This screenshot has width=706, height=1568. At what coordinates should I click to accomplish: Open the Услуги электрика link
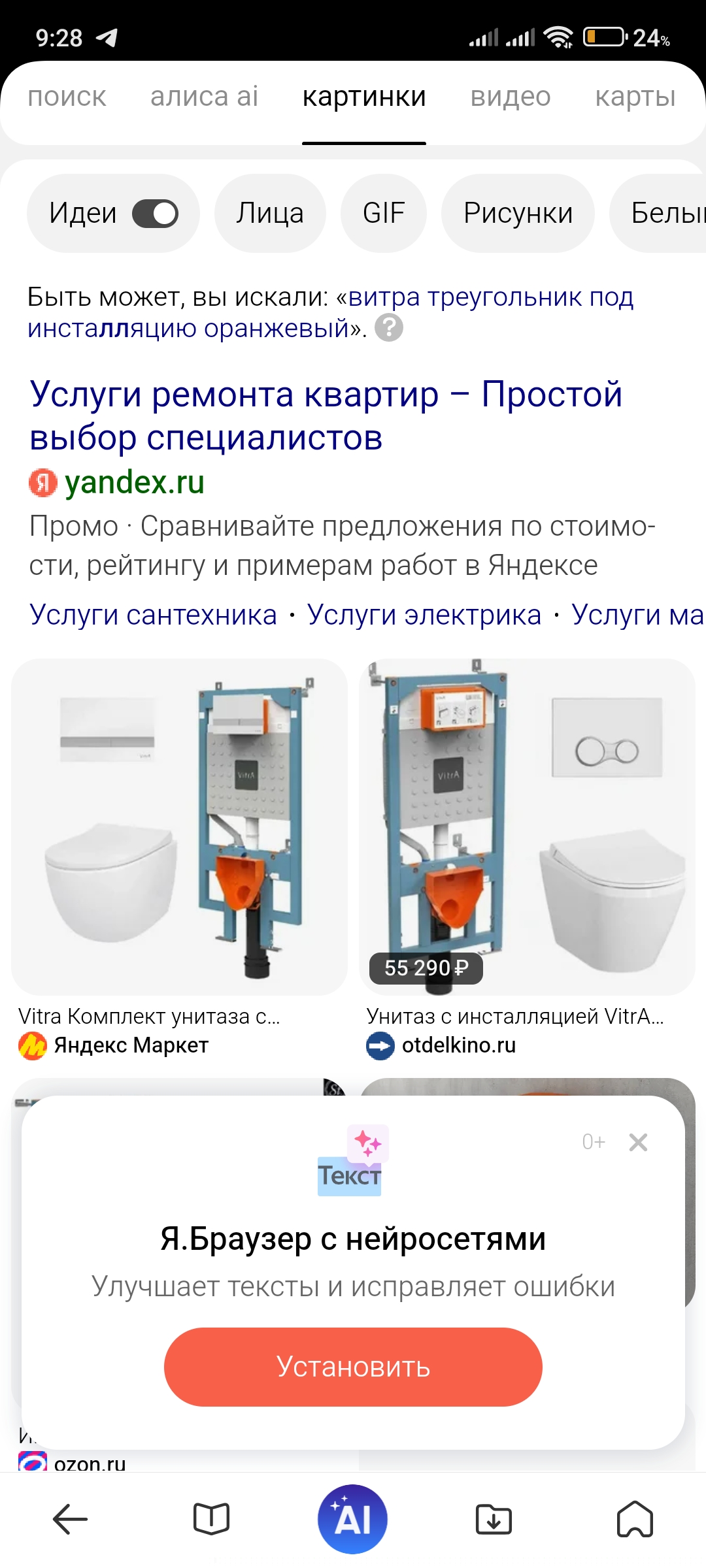(424, 615)
